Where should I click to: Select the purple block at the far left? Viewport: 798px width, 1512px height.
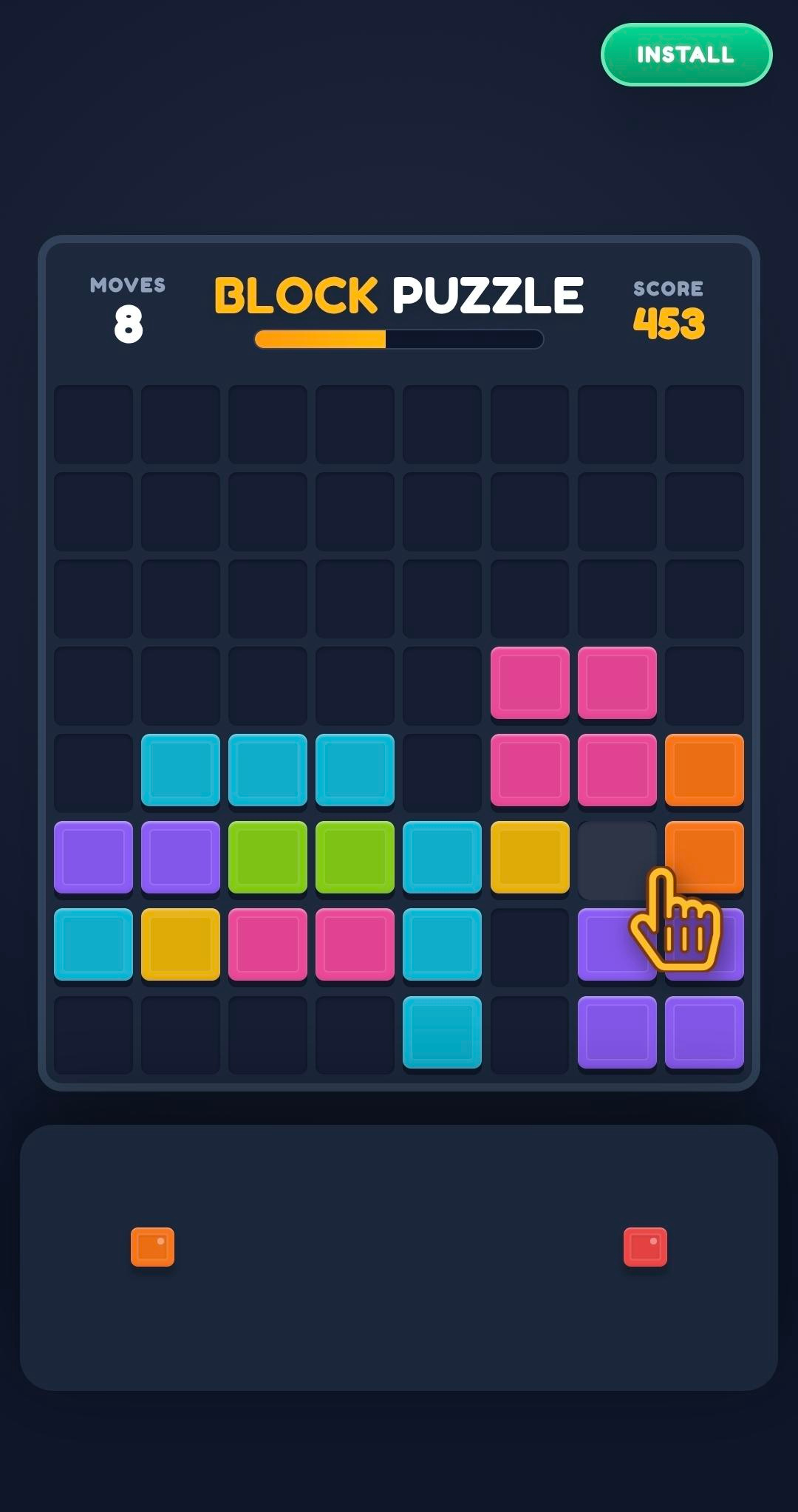point(92,857)
